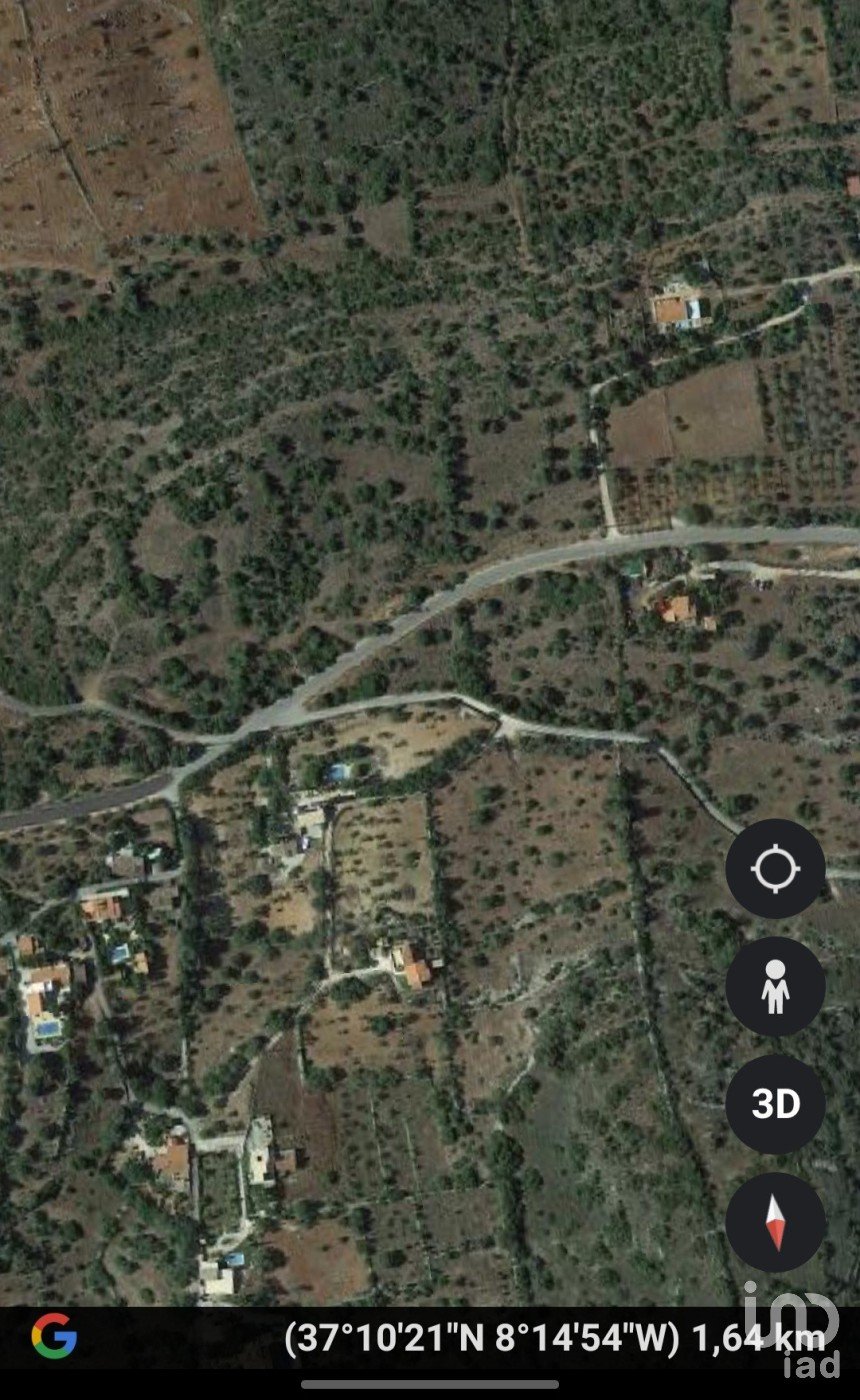Switch the map to 3D view
This screenshot has width=860, height=1400.
click(775, 1104)
